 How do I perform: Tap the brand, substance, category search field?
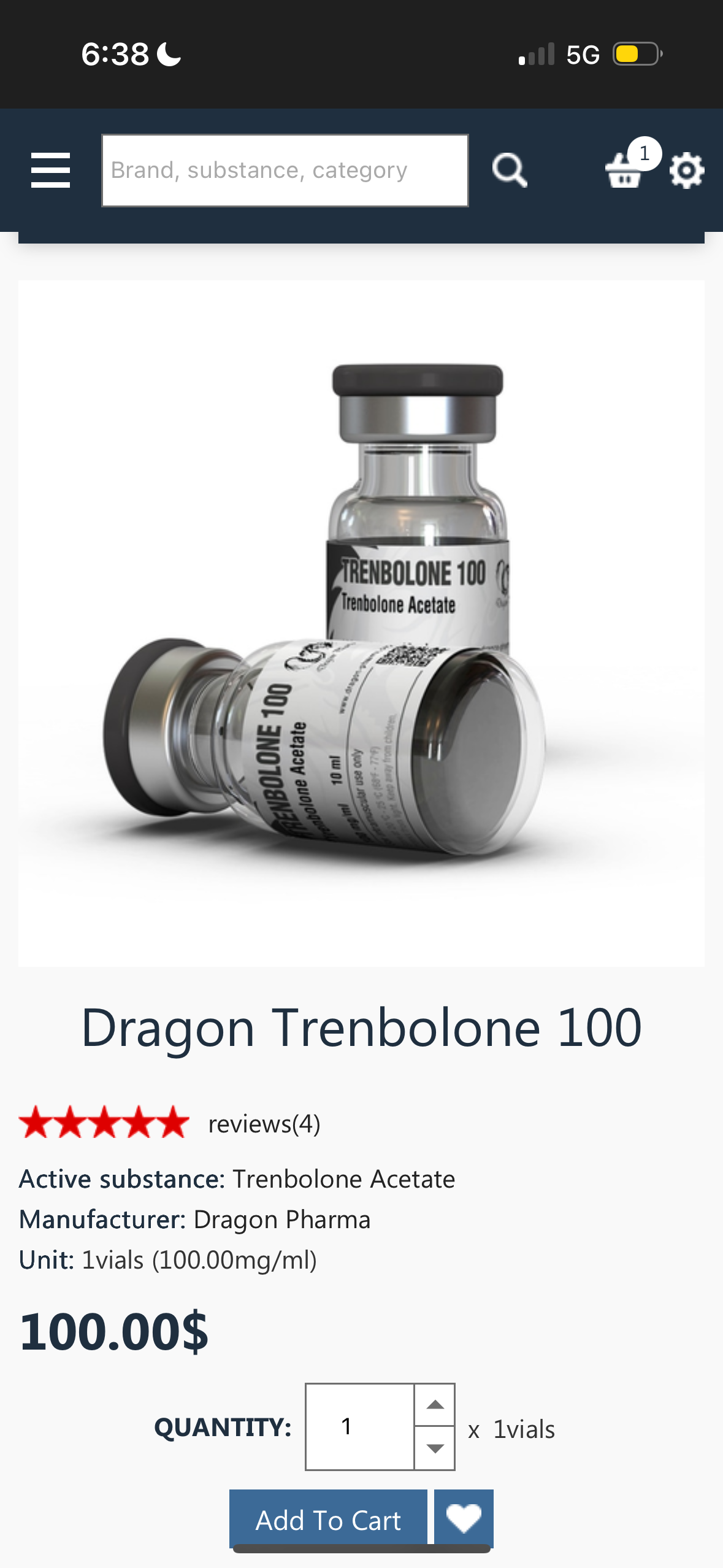click(285, 170)
